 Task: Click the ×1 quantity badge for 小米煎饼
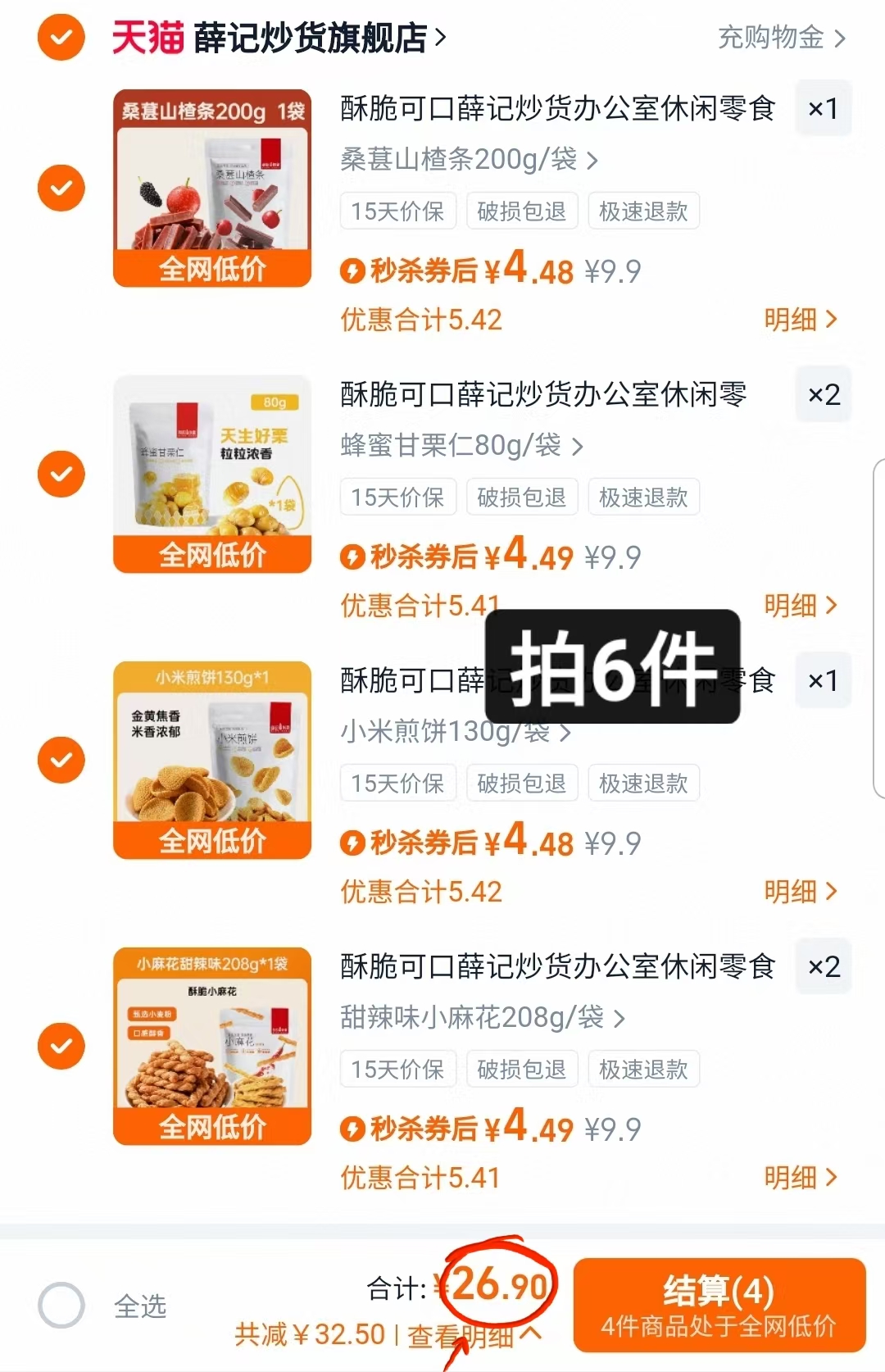coord(824,680)
